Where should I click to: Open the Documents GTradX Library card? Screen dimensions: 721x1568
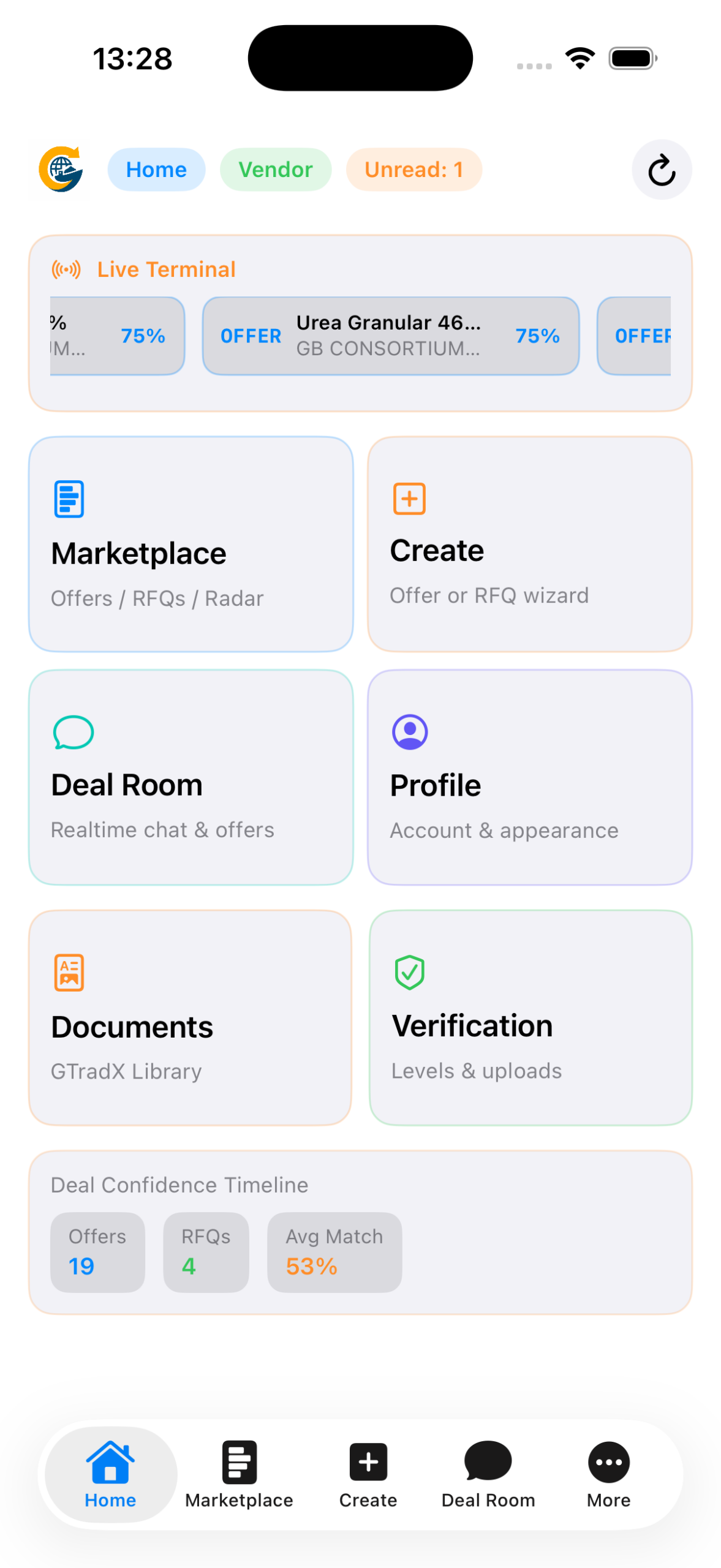pyautogui.click(x=191, y=1017)
